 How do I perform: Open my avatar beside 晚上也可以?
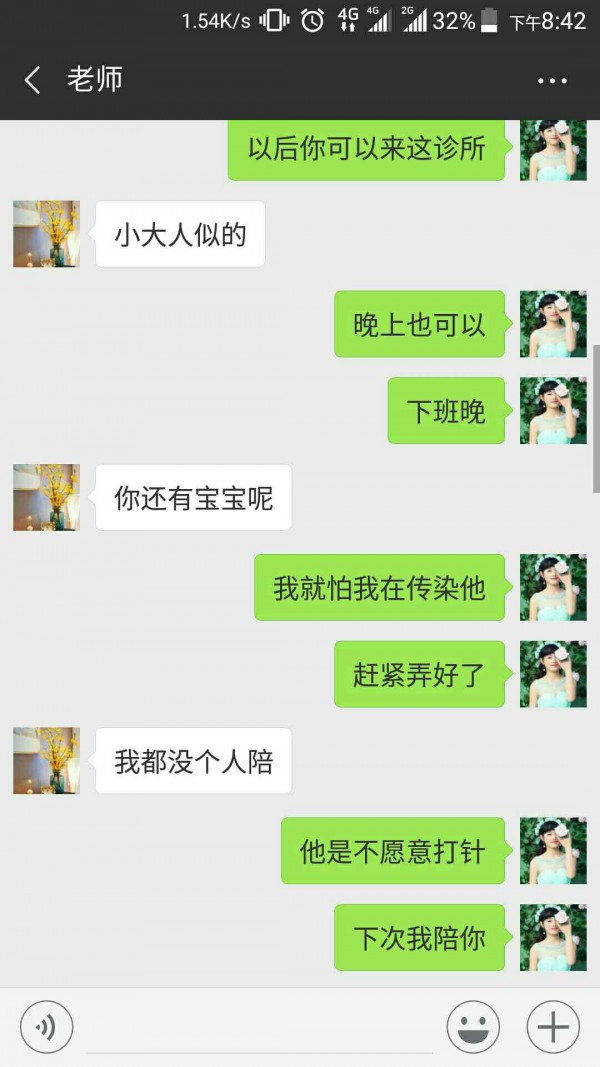(553, 324)
